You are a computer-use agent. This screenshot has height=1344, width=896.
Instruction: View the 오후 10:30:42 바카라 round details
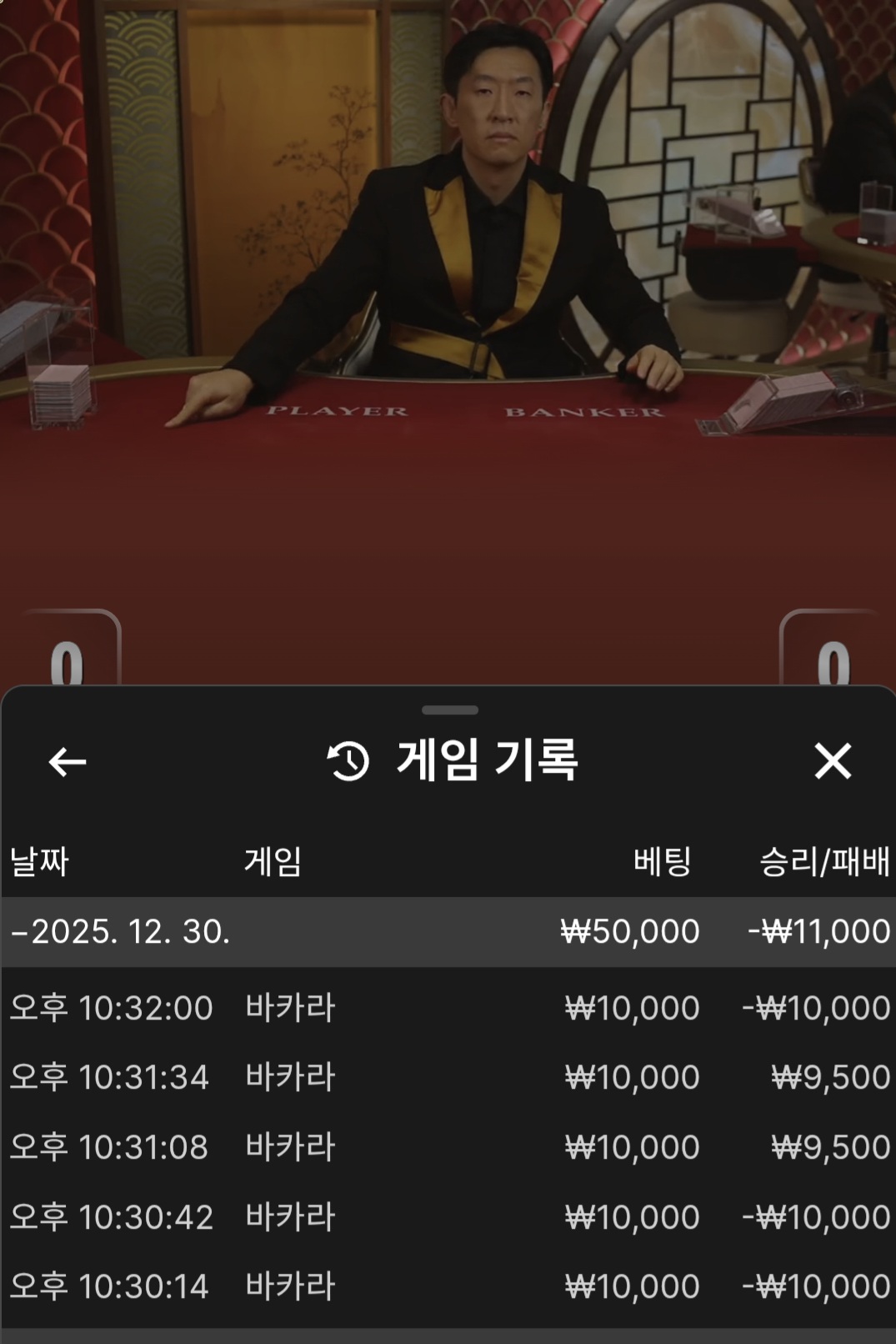click(x=448, y=1217)
